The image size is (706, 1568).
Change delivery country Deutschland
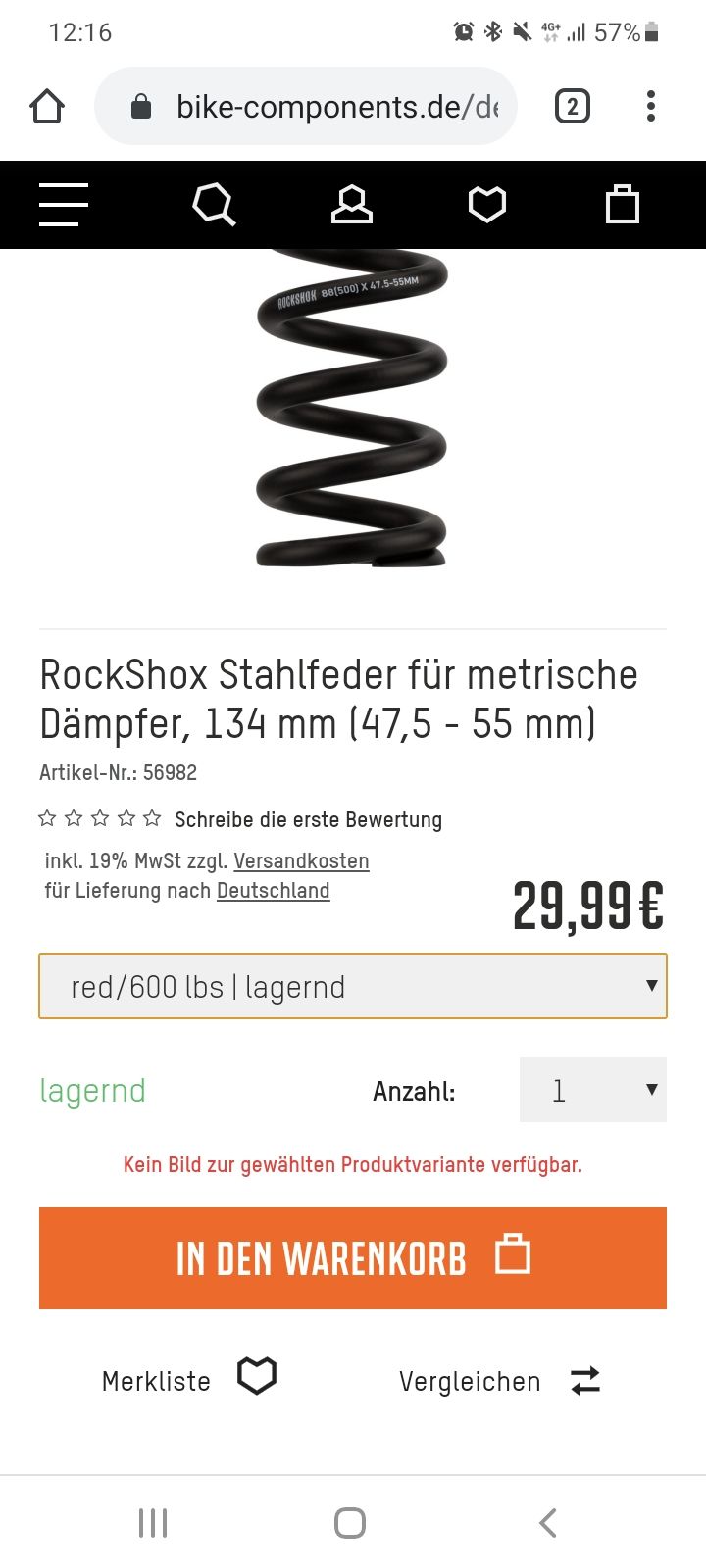273,891
